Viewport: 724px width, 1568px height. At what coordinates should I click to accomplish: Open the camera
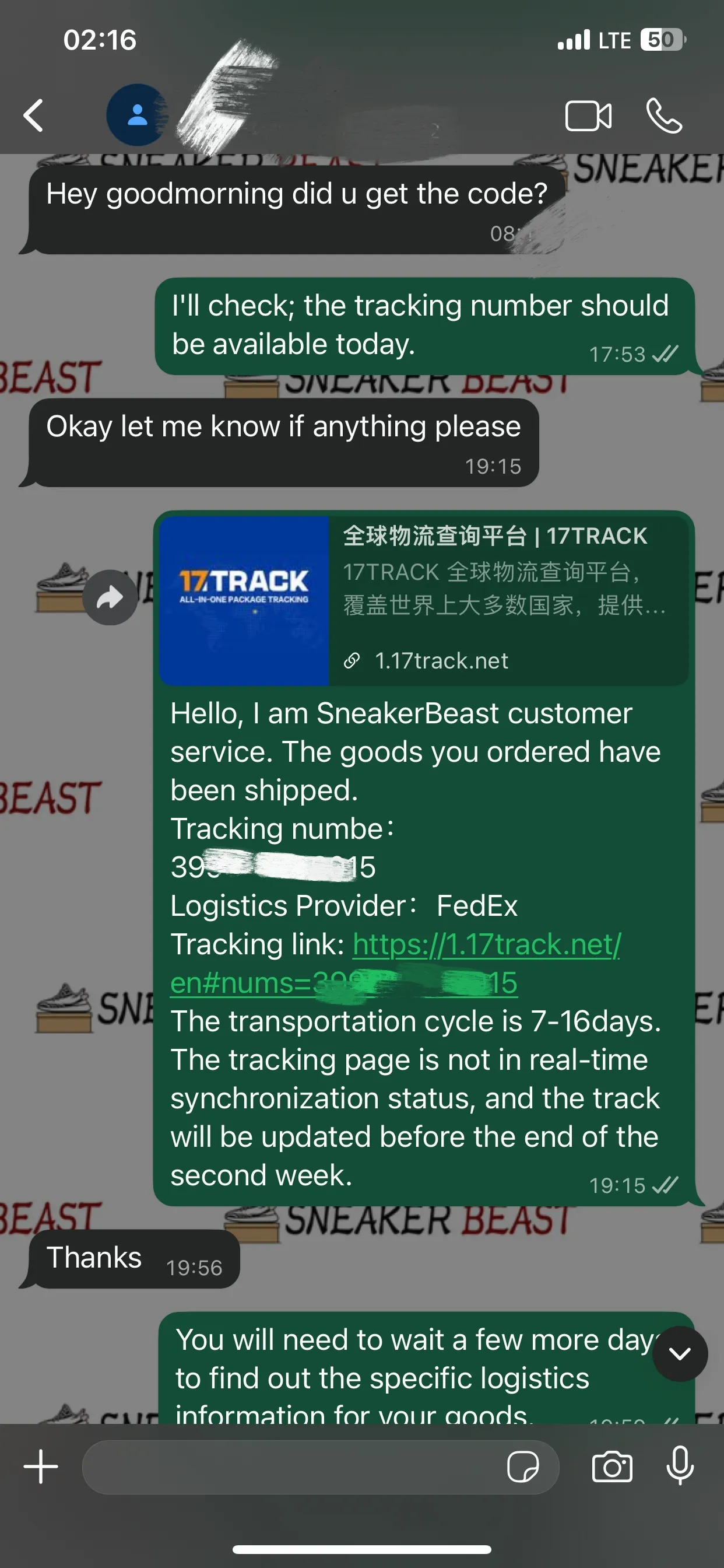(612, 1467)
